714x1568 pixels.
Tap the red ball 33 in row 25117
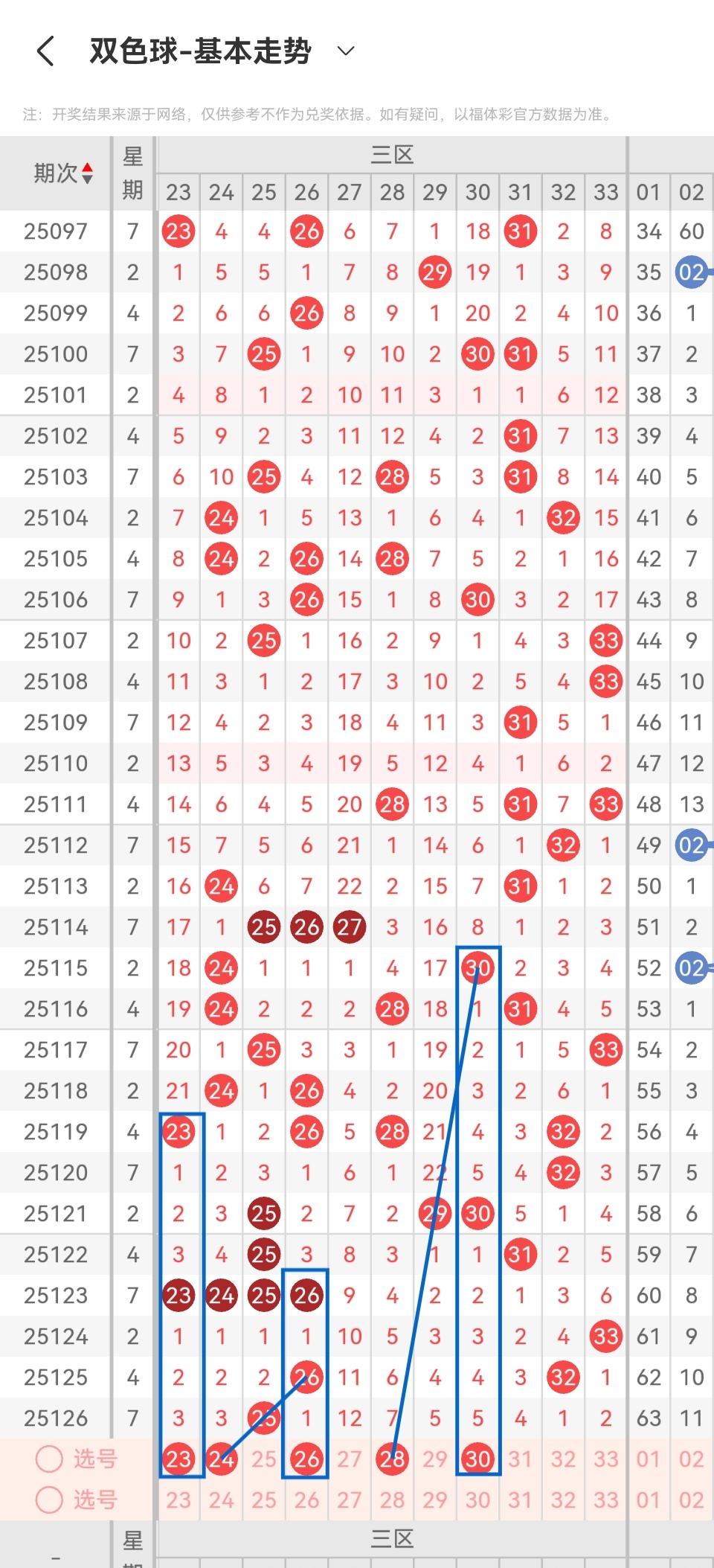pyautogui.click(x=605, y=1050)
